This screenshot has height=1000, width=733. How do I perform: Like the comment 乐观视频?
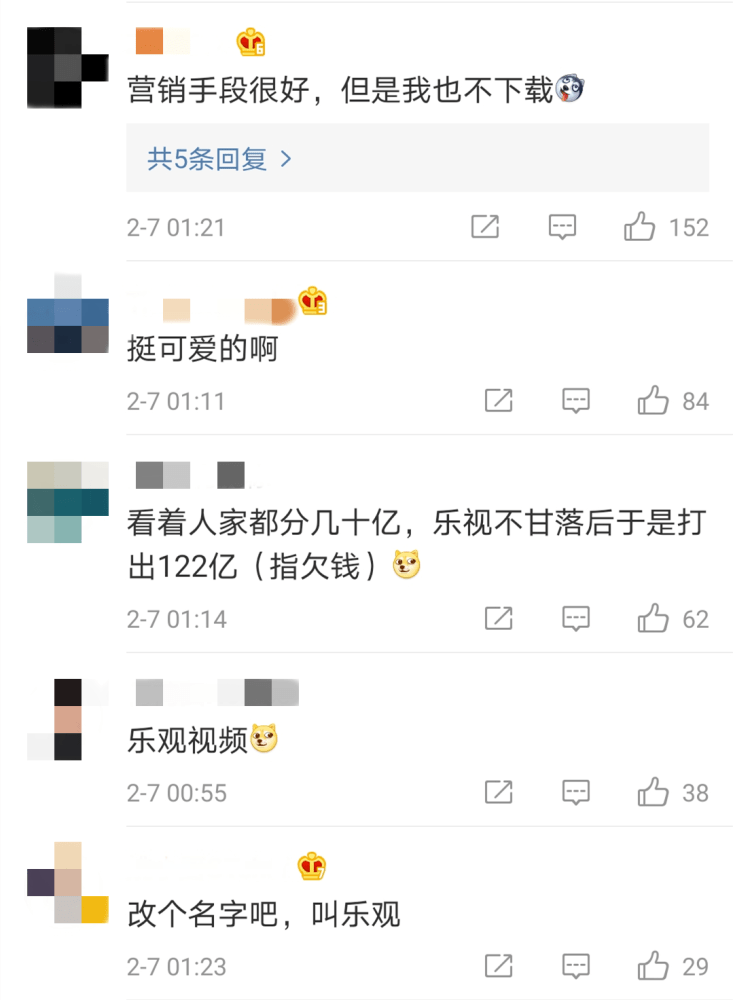click(653, 793)
